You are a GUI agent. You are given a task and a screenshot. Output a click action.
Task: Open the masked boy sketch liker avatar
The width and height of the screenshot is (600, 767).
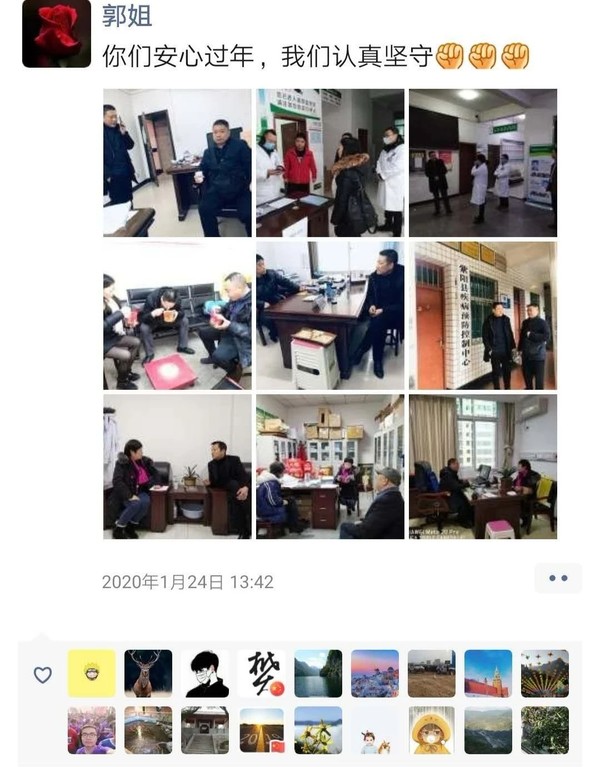205,673
